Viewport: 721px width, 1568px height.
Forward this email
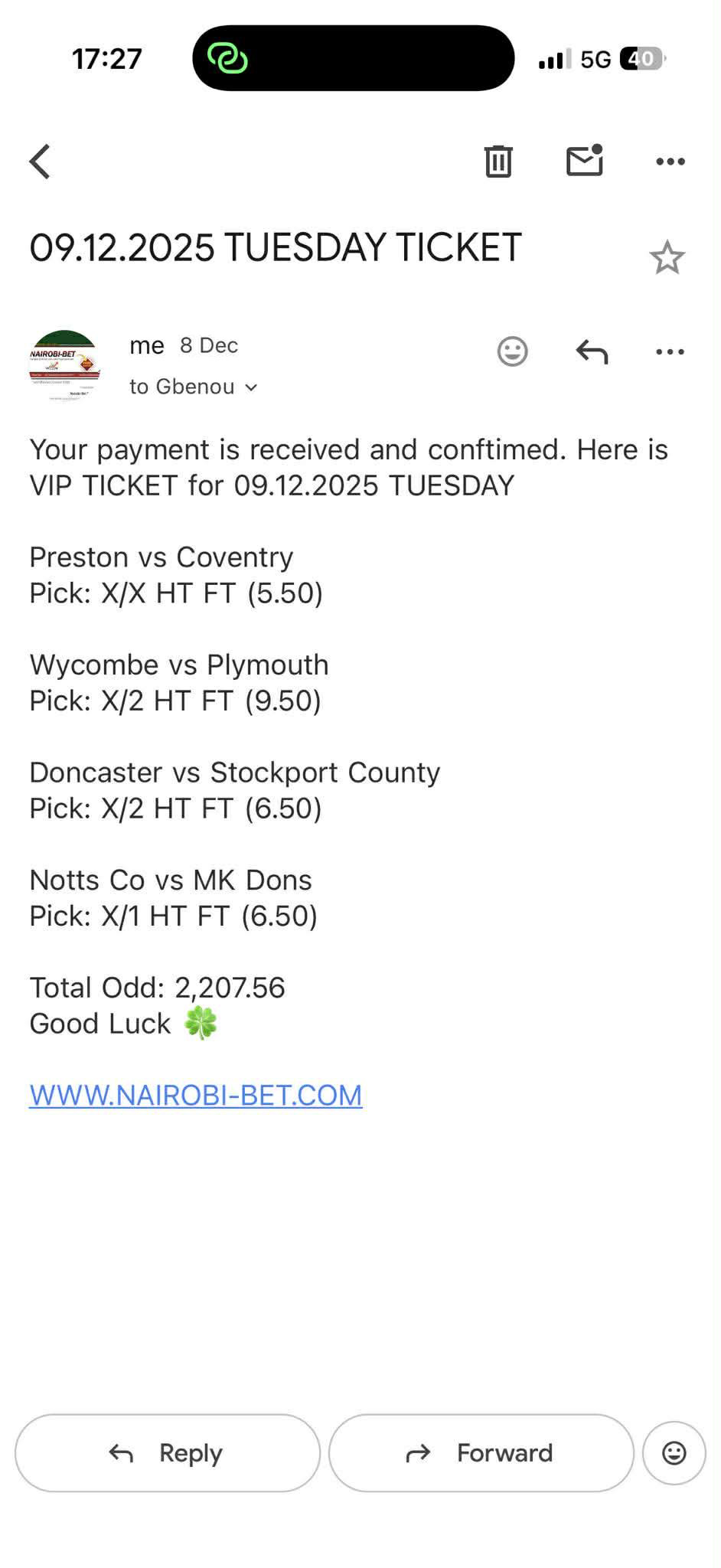point(481,1452)
